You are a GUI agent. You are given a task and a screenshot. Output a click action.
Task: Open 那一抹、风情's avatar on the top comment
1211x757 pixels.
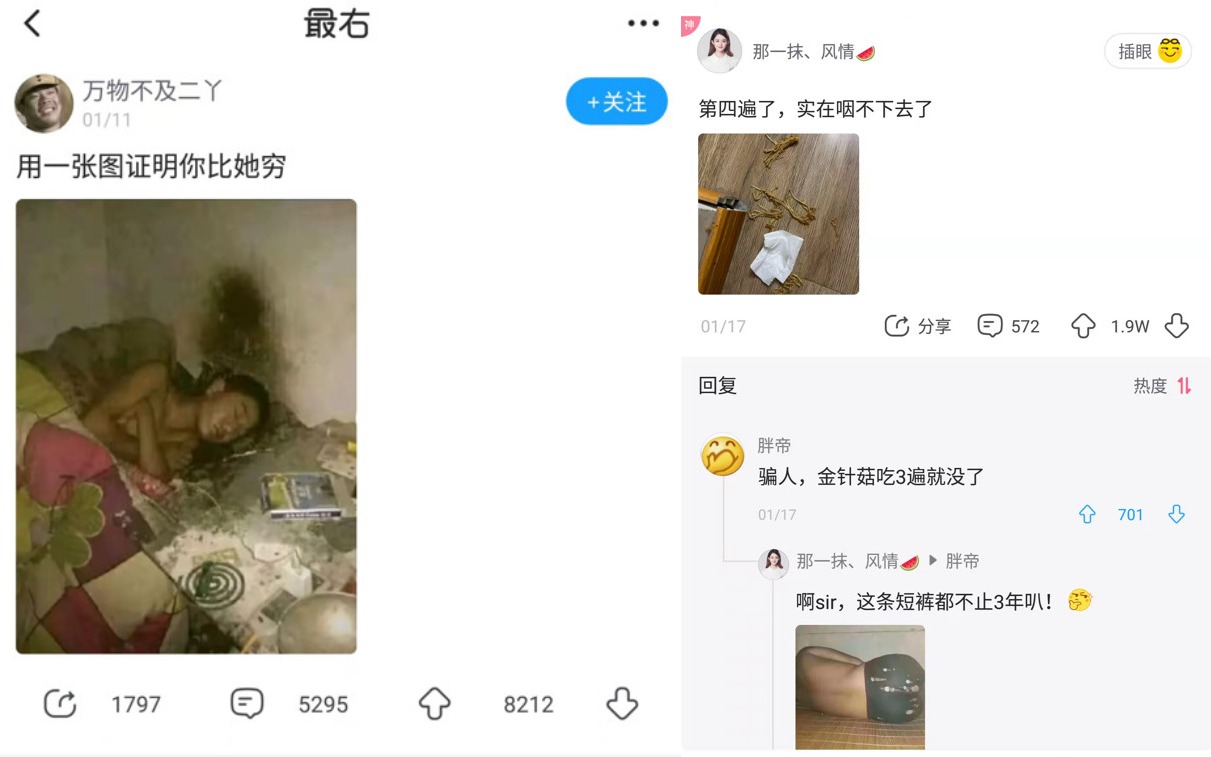click(719, 51)
